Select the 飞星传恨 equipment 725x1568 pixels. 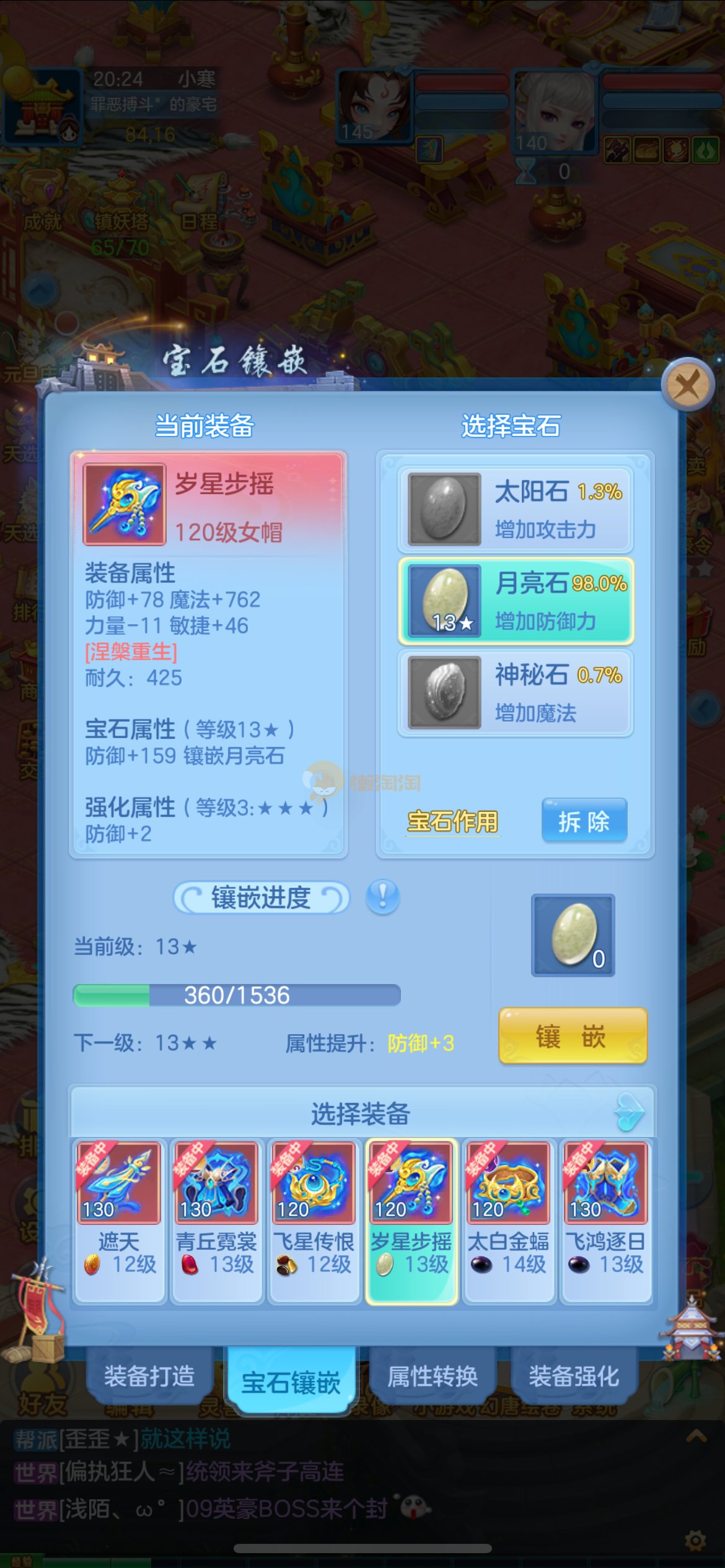coord(314,1220)
